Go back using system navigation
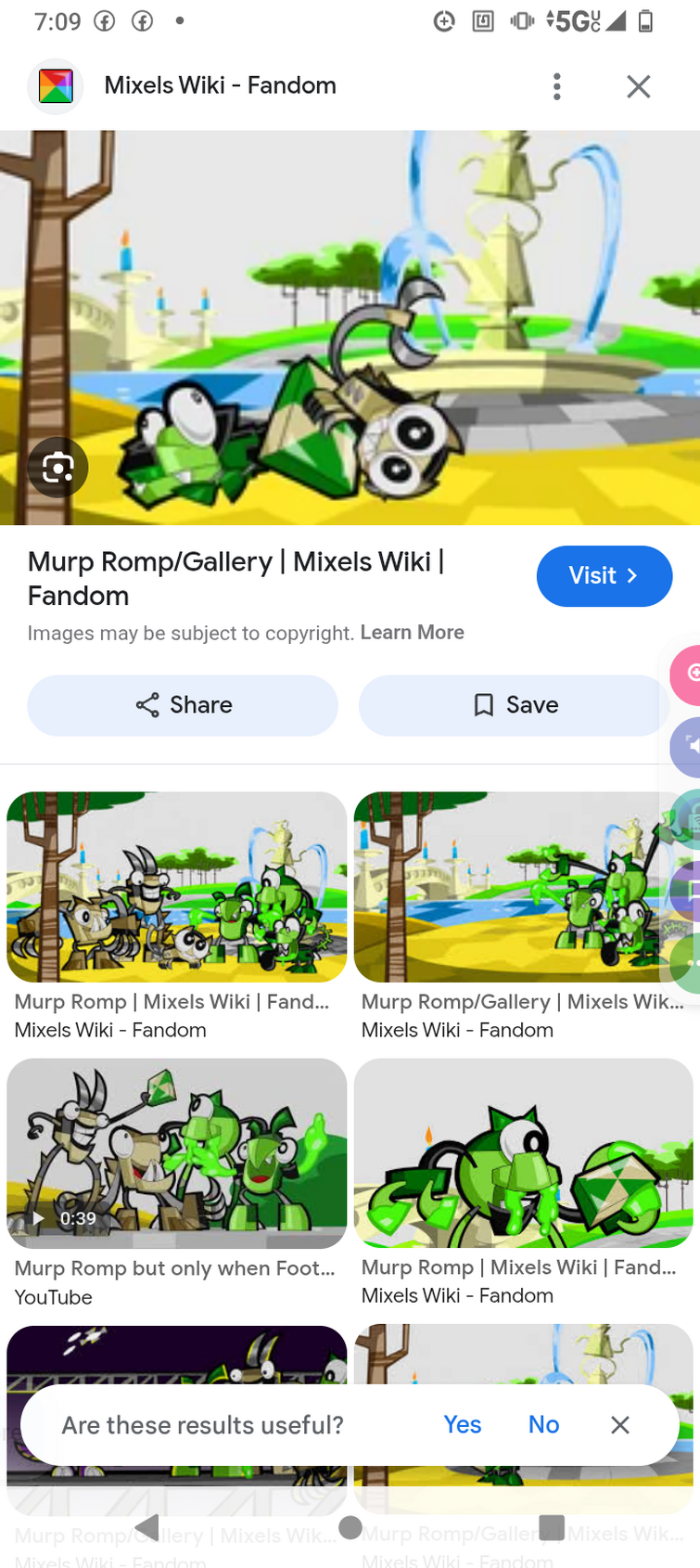This screenshot has width=700, height=1568. (148, 1527)
